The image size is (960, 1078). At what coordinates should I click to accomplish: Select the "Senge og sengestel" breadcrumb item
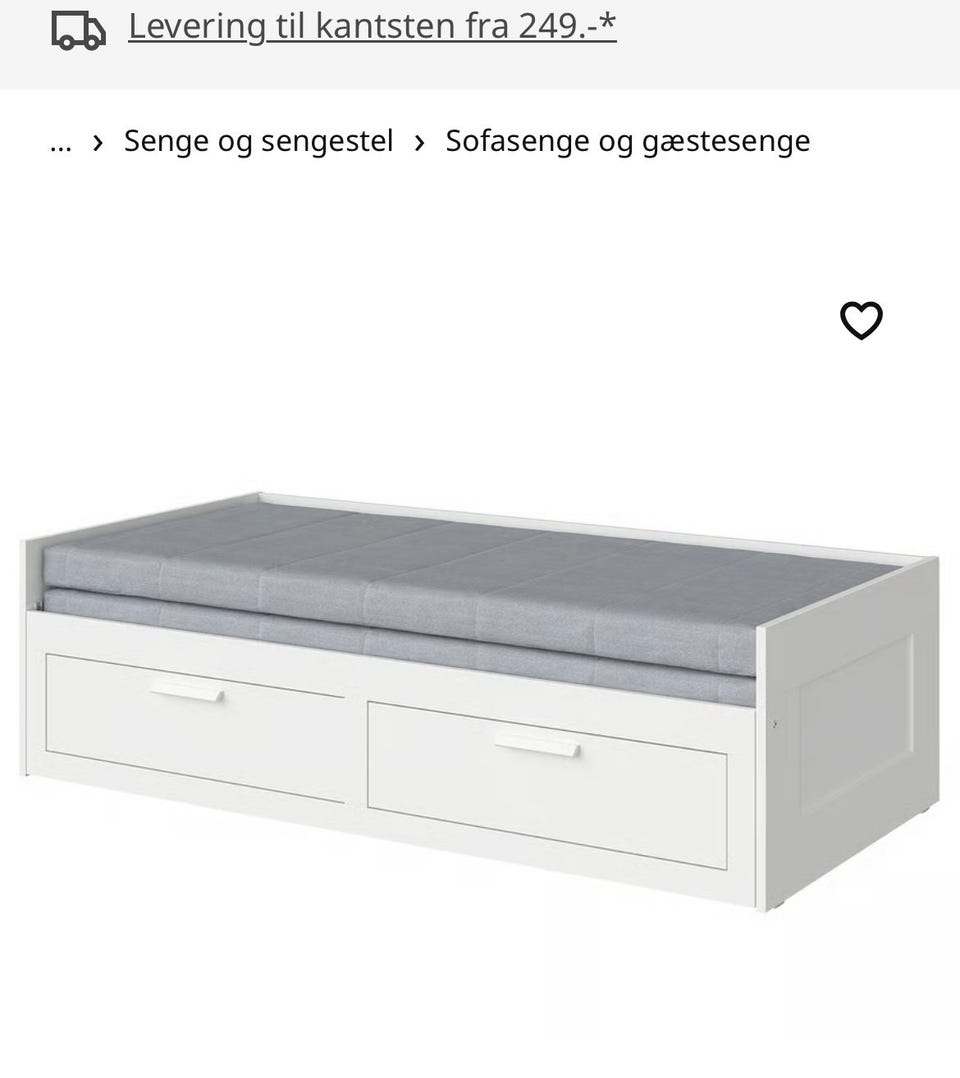(x=257, y=141)
